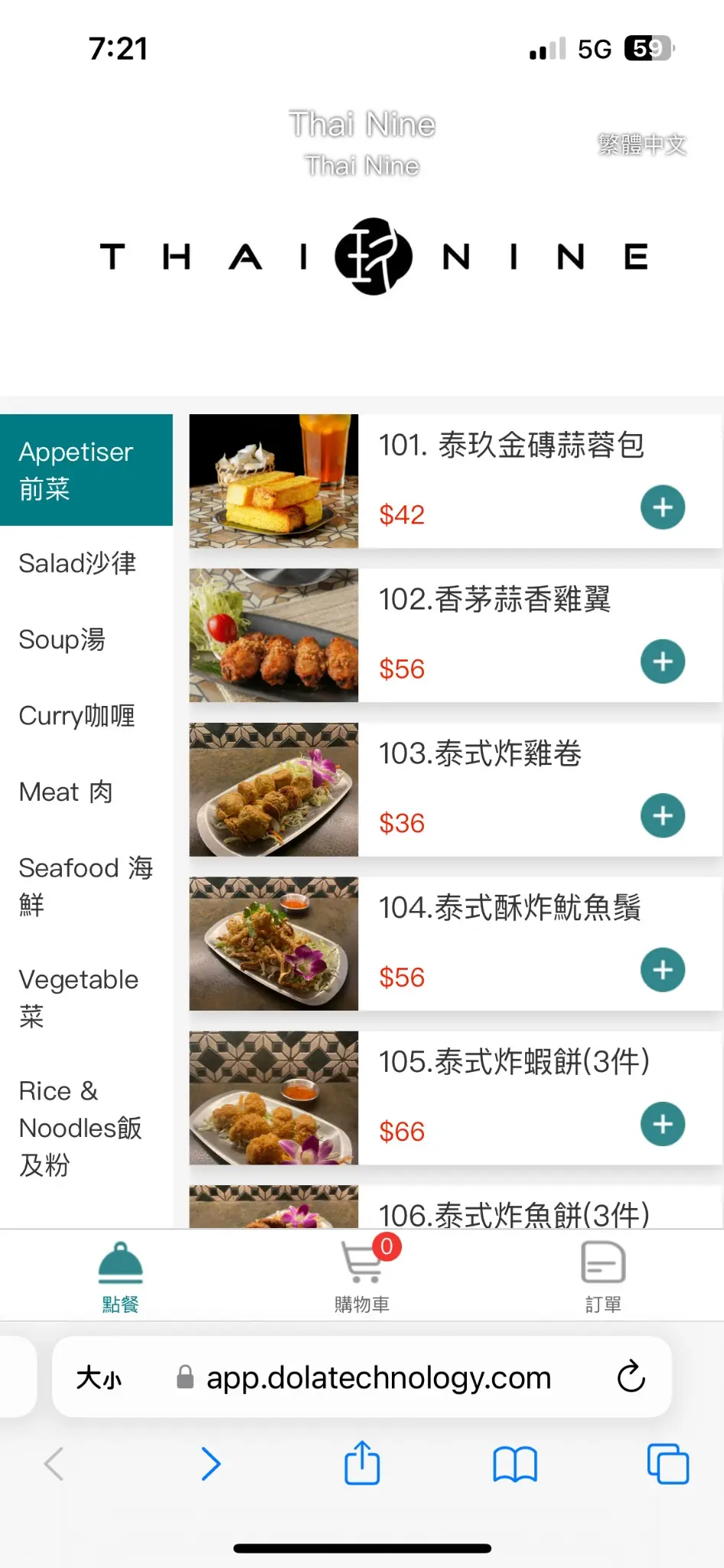Screen dimensions: 724x1568
Task: Go to the 點餐 ordering tab
Action: point(120,1274)
